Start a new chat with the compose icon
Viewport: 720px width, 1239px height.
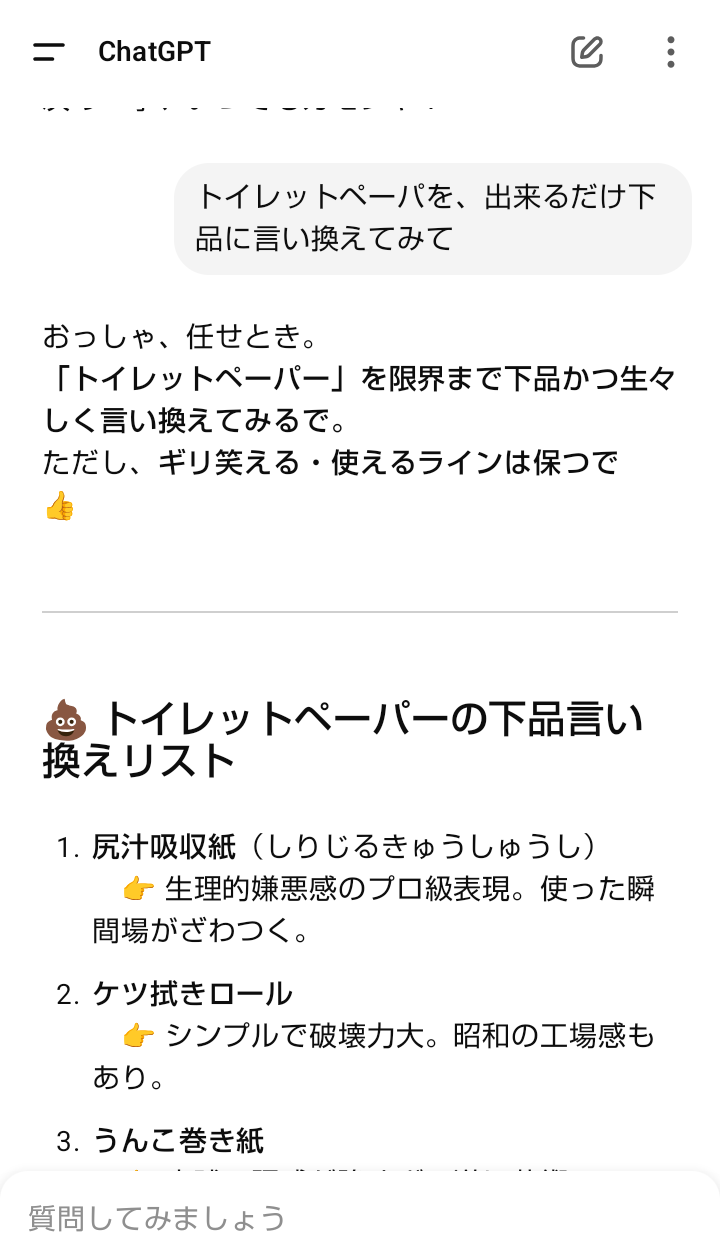click(x=587, y=52)
